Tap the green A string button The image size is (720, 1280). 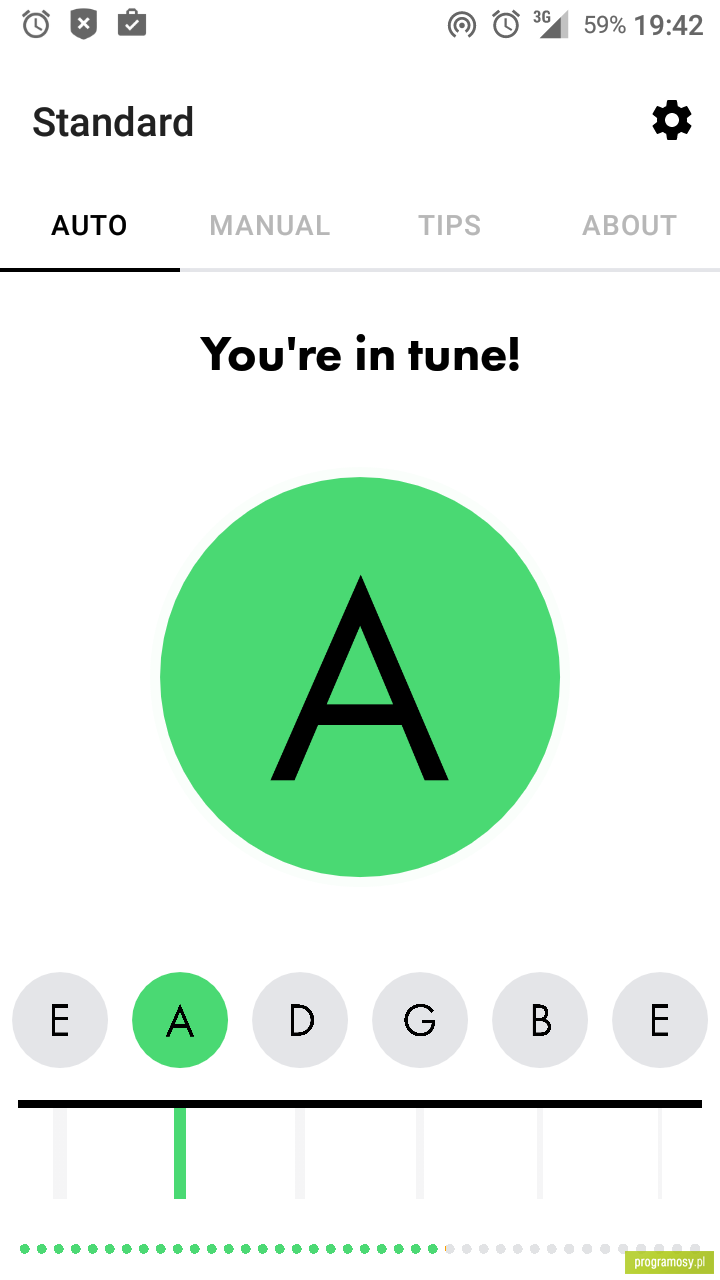(x=180, y=1020)
